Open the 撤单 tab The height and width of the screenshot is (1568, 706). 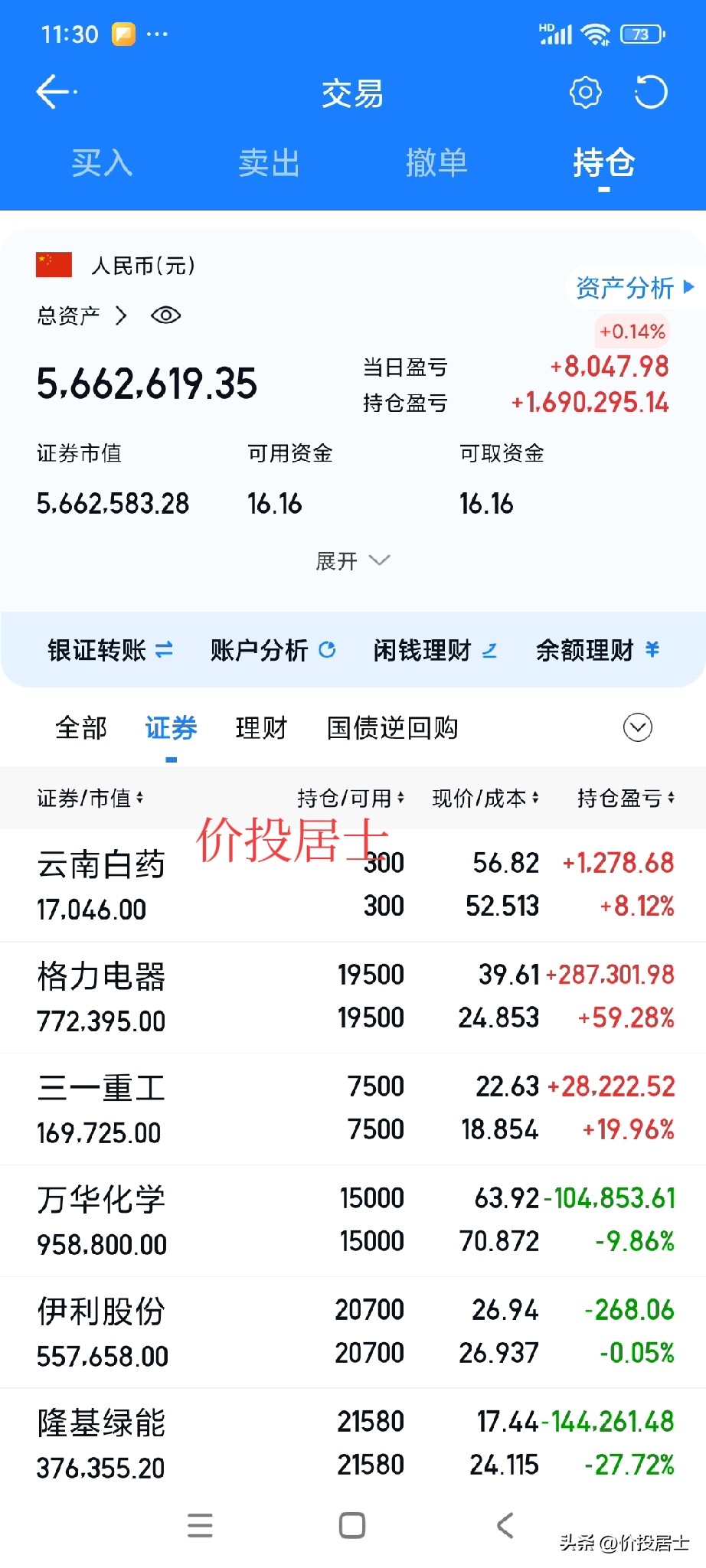(436, 163)
